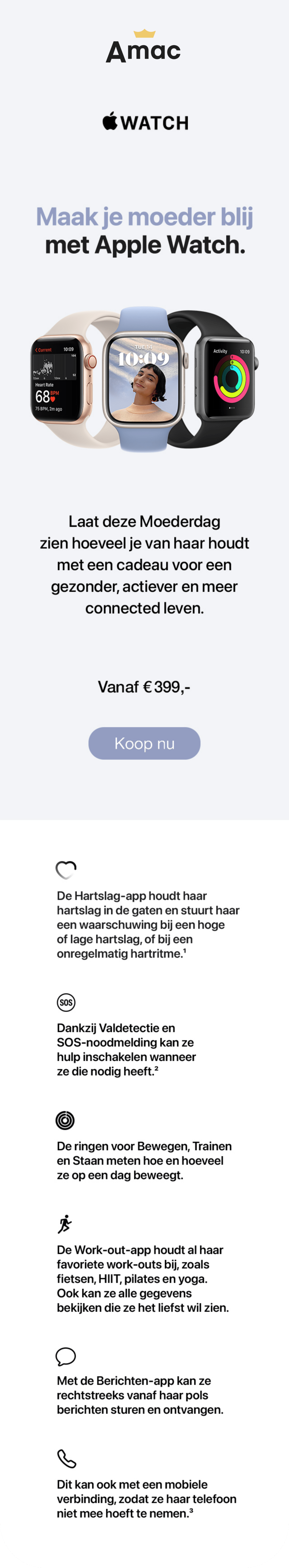This screenshot has width=289, height=1568.
Task: Tap the Koop nu button
Action: (x=144, y=743)
